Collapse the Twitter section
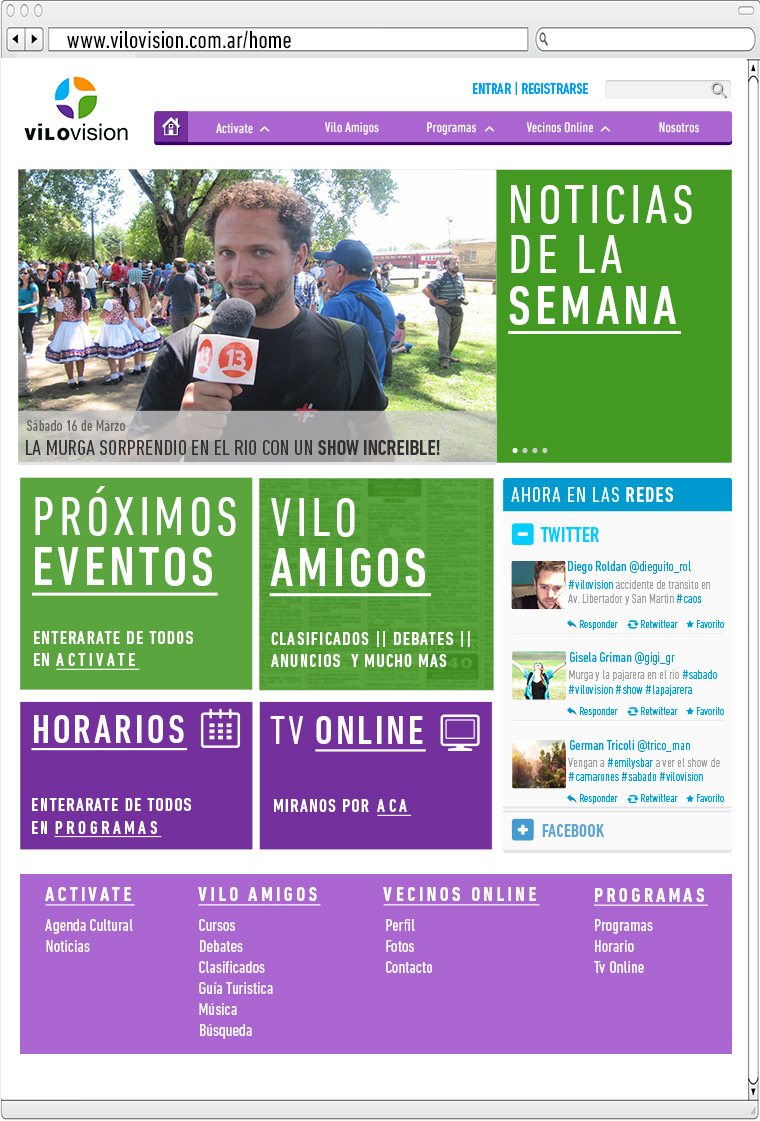760x1121 pixels. [x=522, y=534]
